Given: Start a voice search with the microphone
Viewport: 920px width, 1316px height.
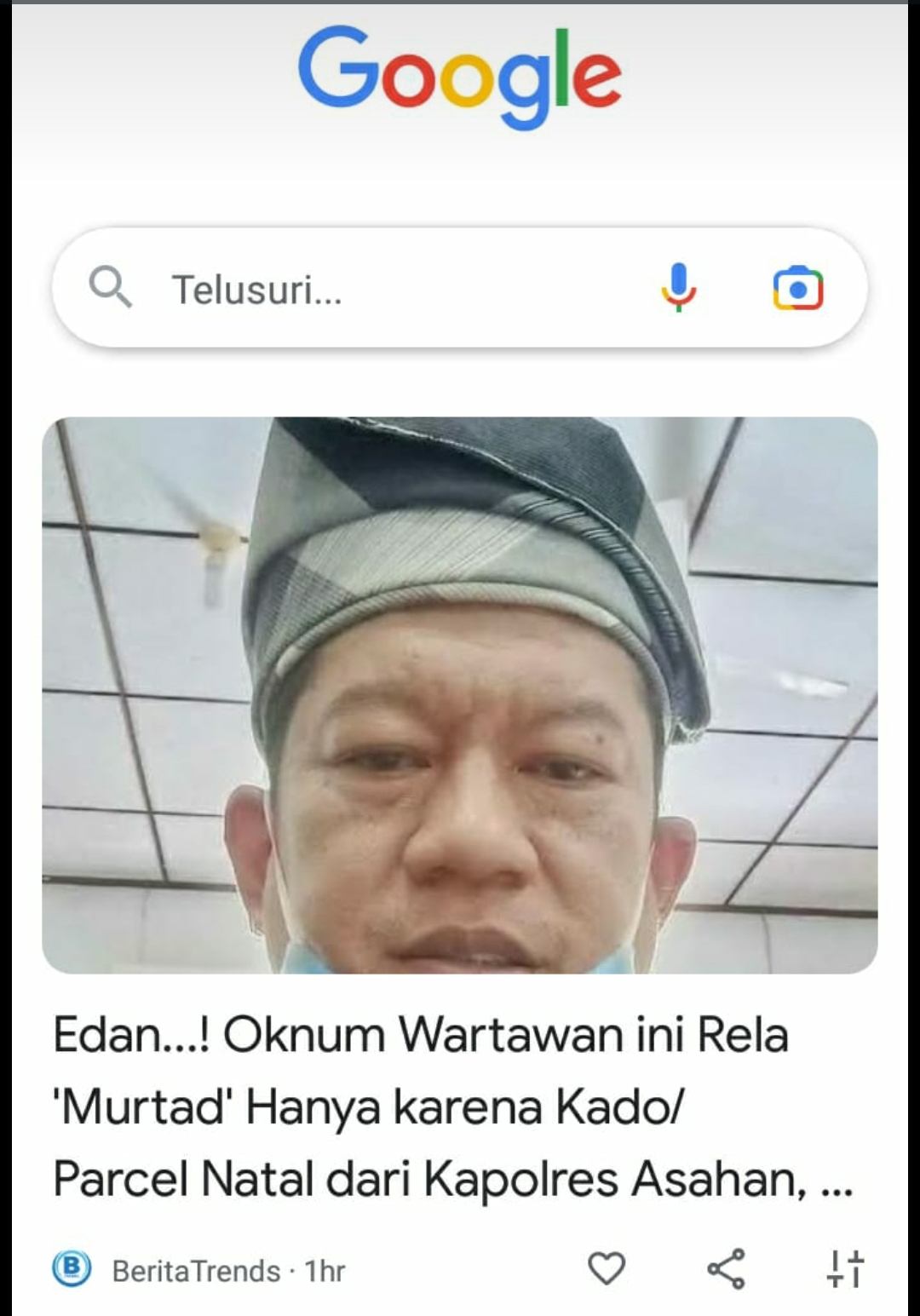Looking at the screenshot, I should 678,288.
